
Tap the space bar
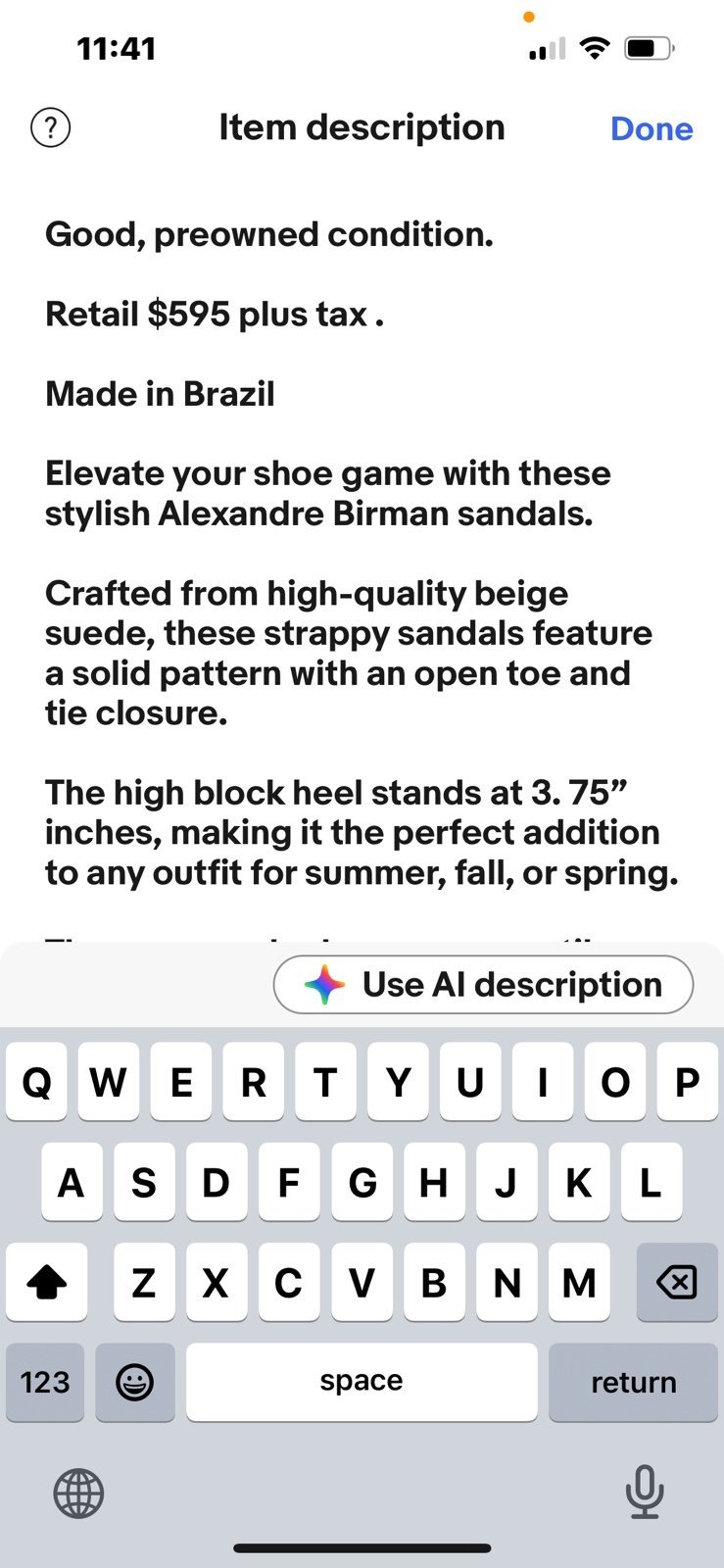point(362,1382)
